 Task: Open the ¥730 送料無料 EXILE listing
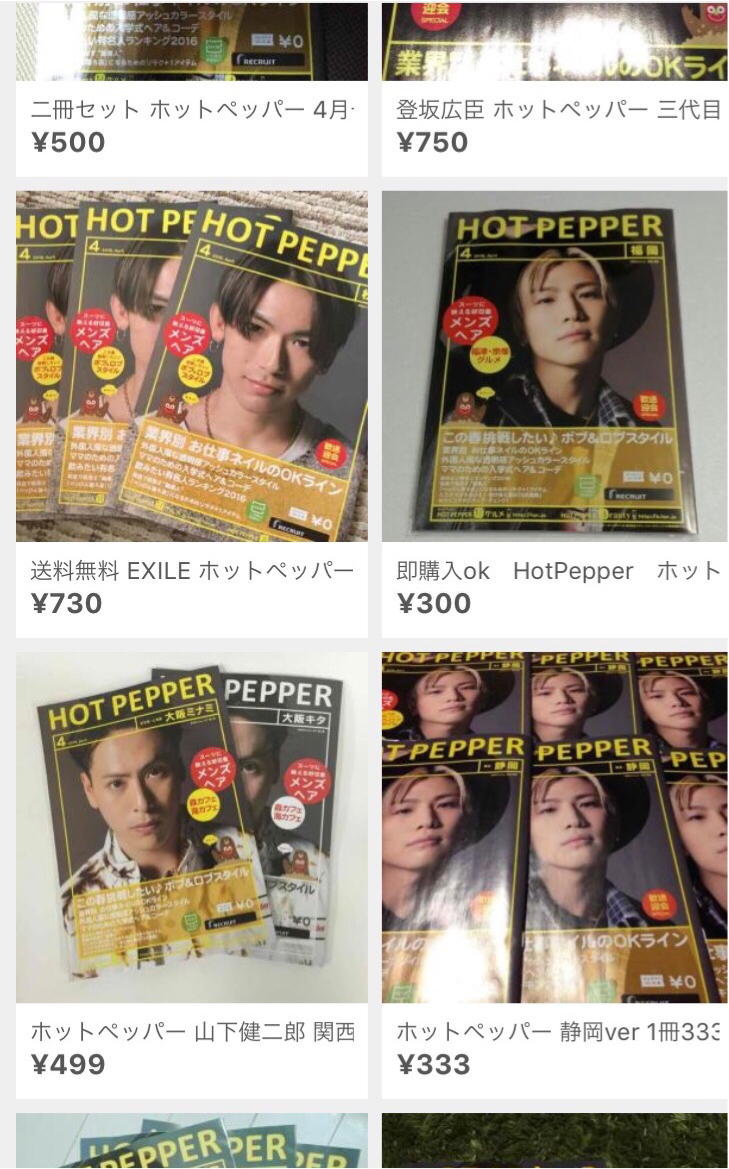pyautogui.click(x=191, y=366)
